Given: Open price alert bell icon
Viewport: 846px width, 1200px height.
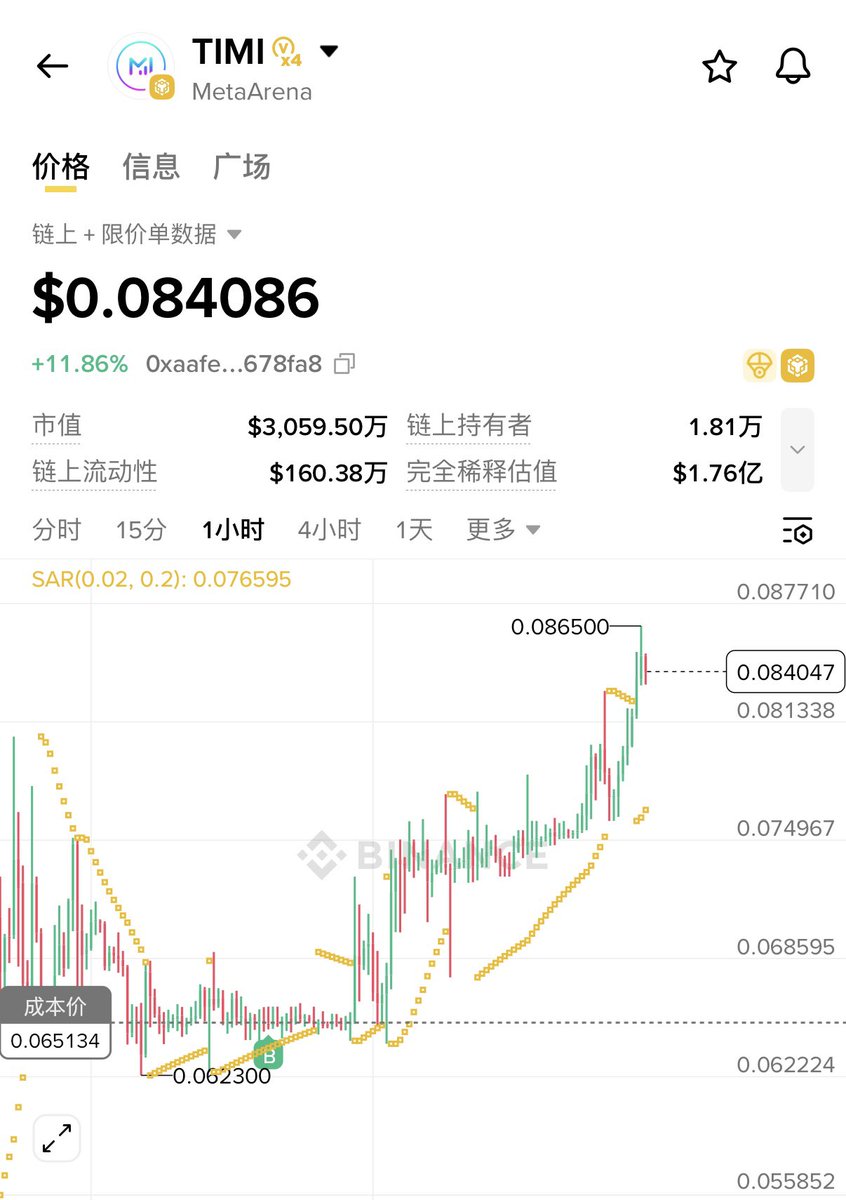Looking at the screenshot, I should [793, 67].
